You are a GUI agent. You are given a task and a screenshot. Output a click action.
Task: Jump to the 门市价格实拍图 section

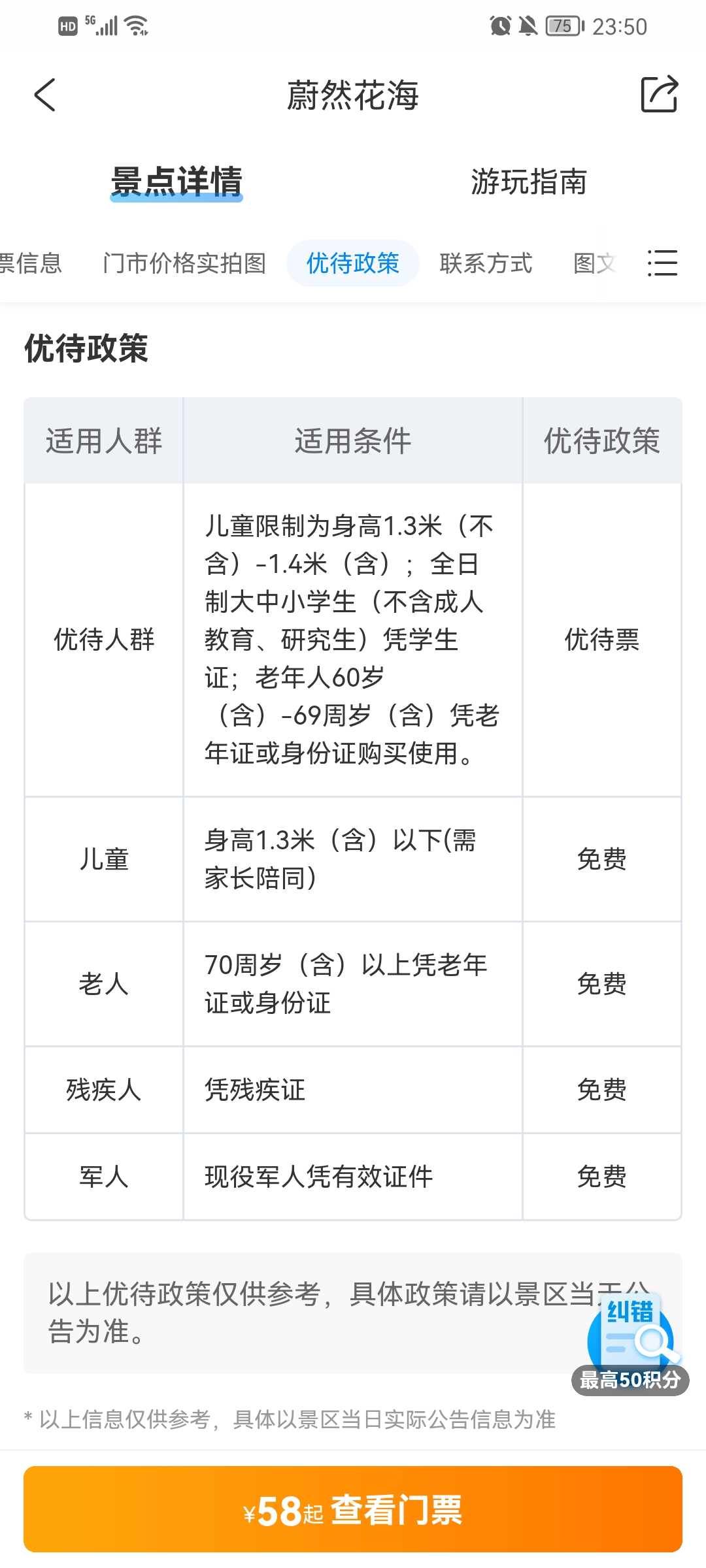click(184, 263)
